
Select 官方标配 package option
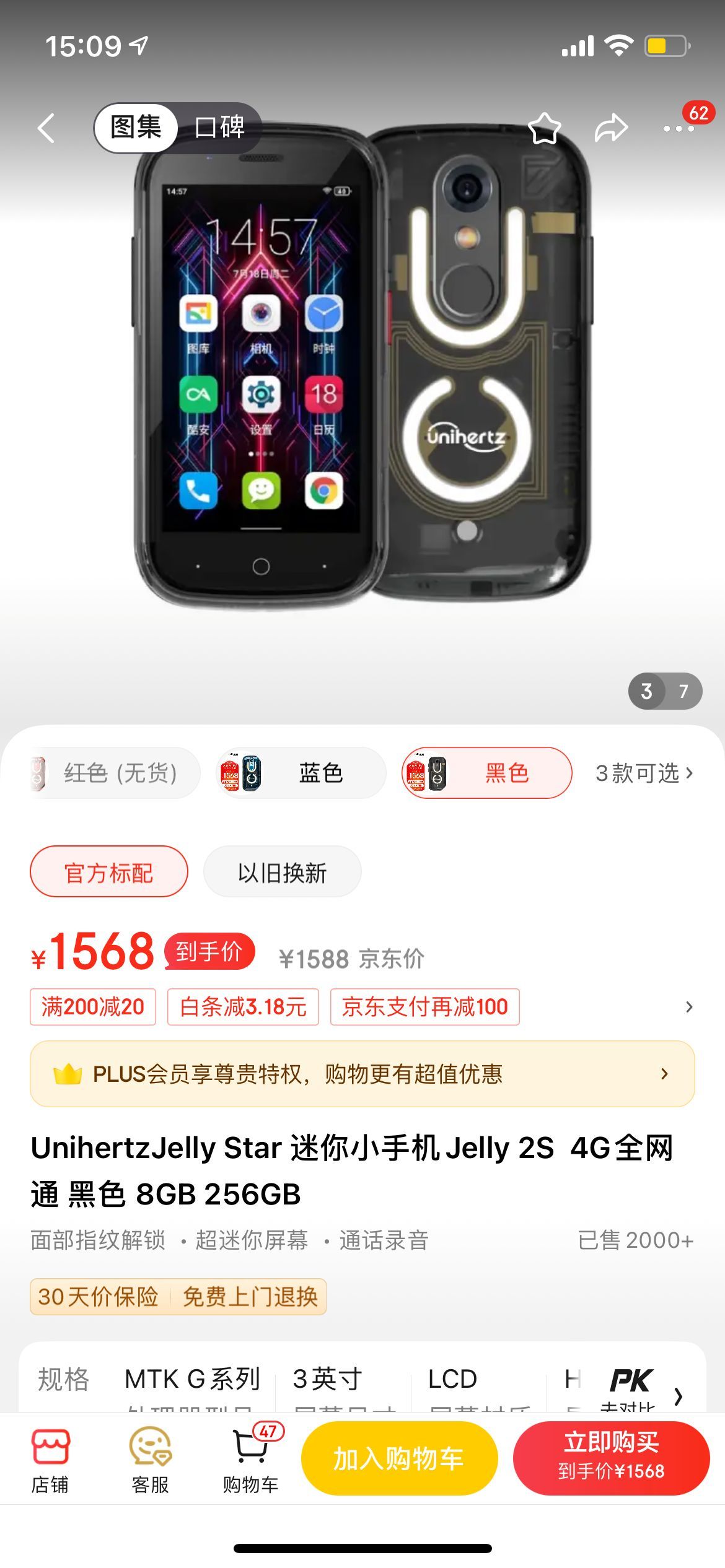coord(109,872)
